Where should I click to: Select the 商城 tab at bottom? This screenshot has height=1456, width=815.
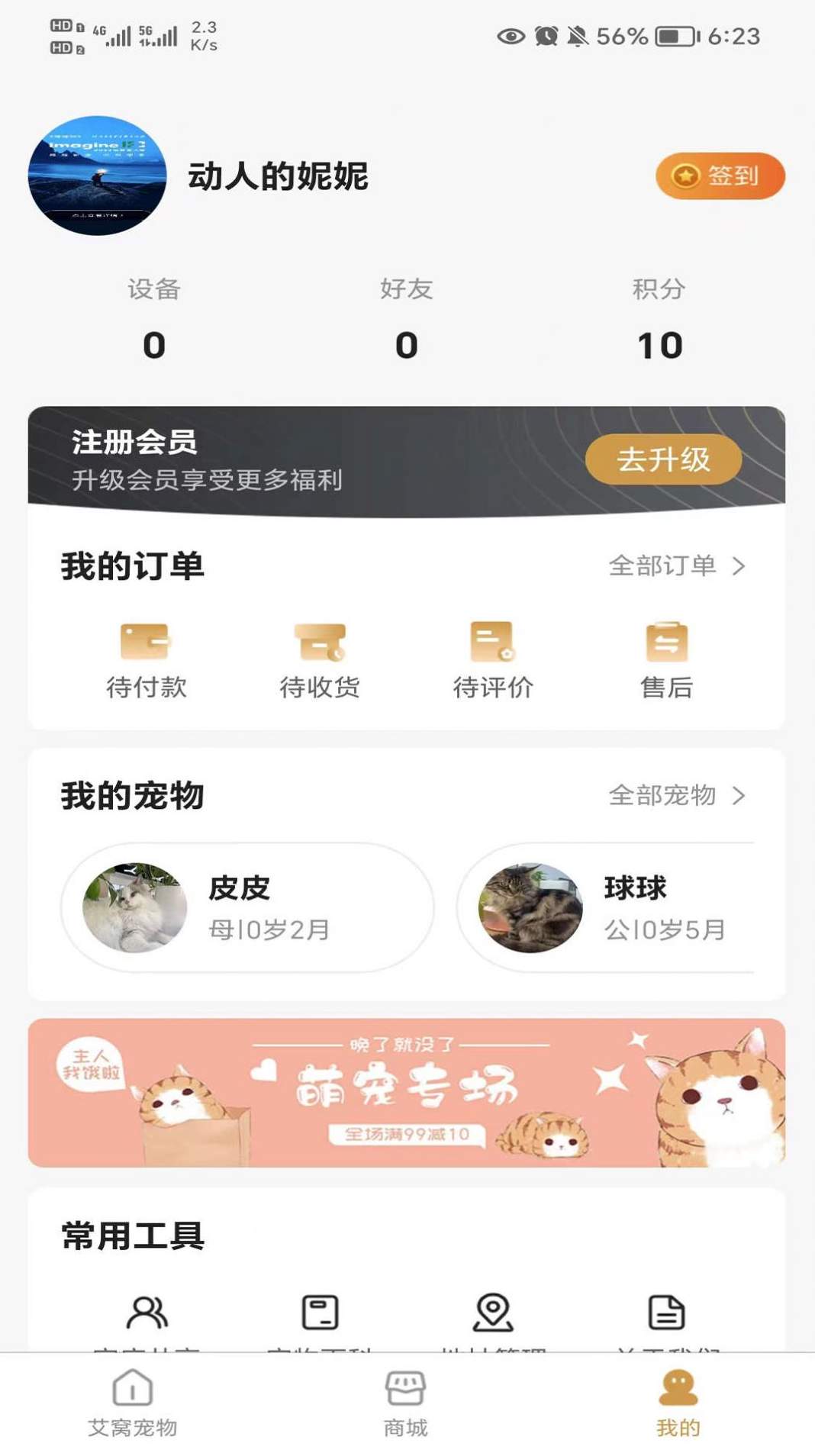click(x=405, y=1406)
